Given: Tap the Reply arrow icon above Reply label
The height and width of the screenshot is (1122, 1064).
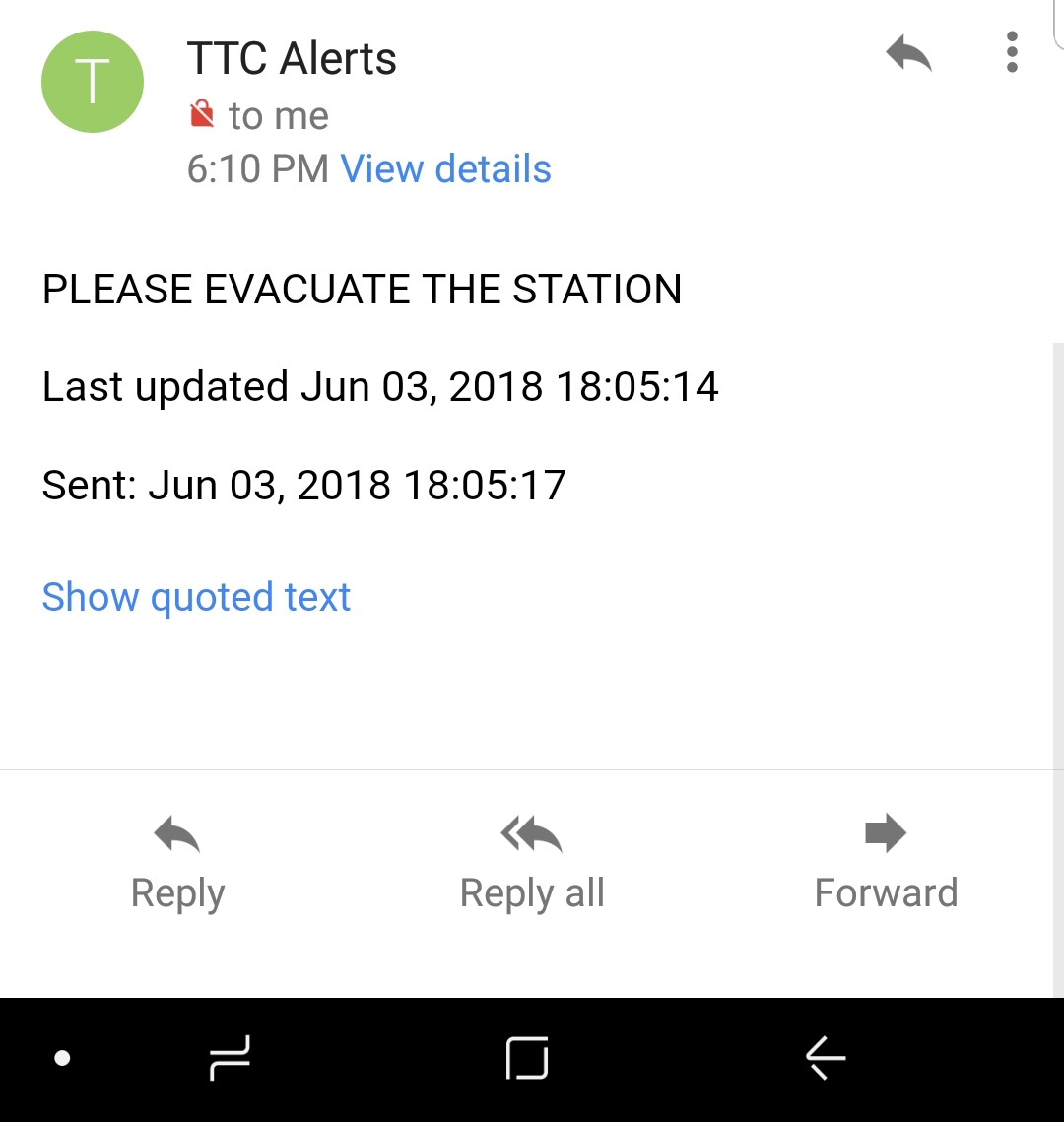Looking at the screenshot, I should pyautogui.click(x=176, y=833).
